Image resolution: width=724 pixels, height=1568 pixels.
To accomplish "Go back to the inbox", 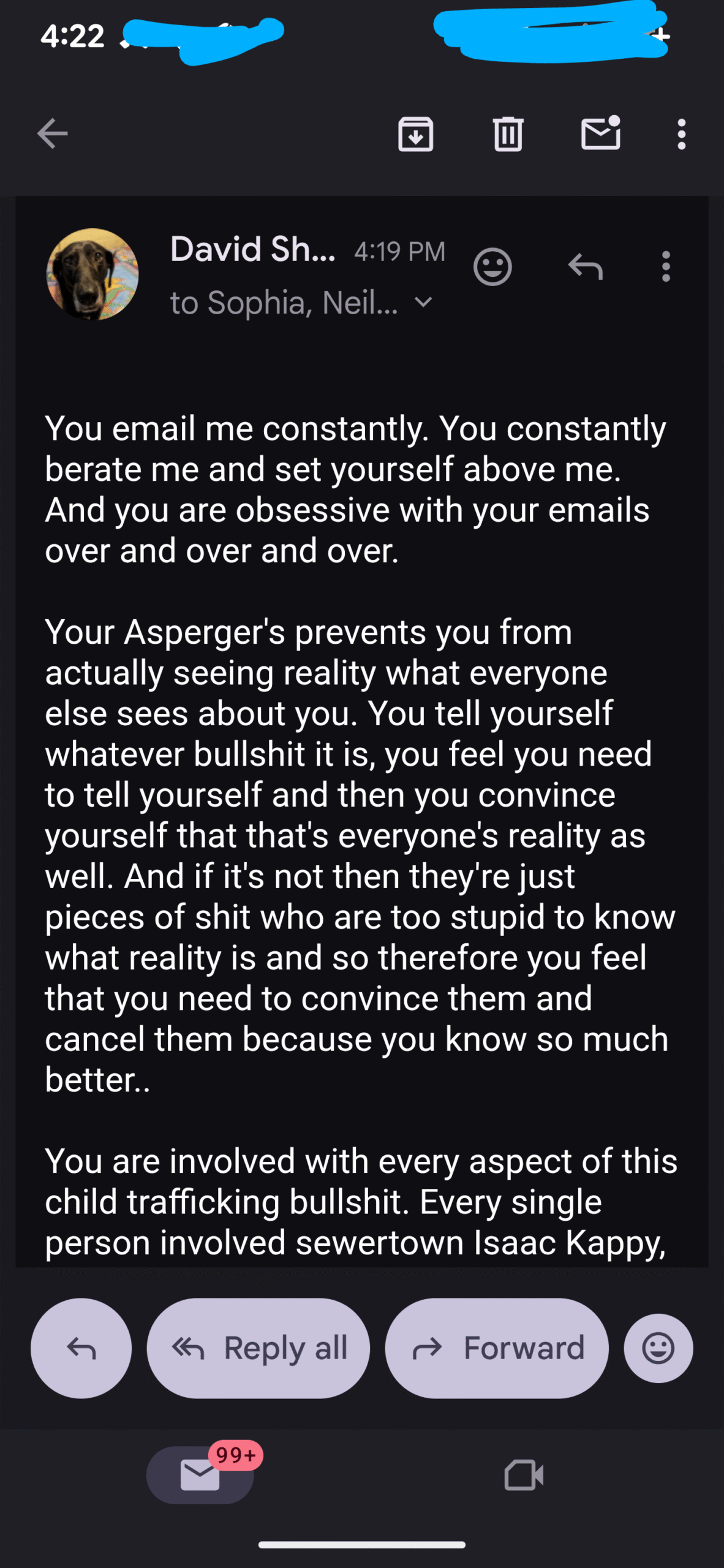I will pos(52,134).
